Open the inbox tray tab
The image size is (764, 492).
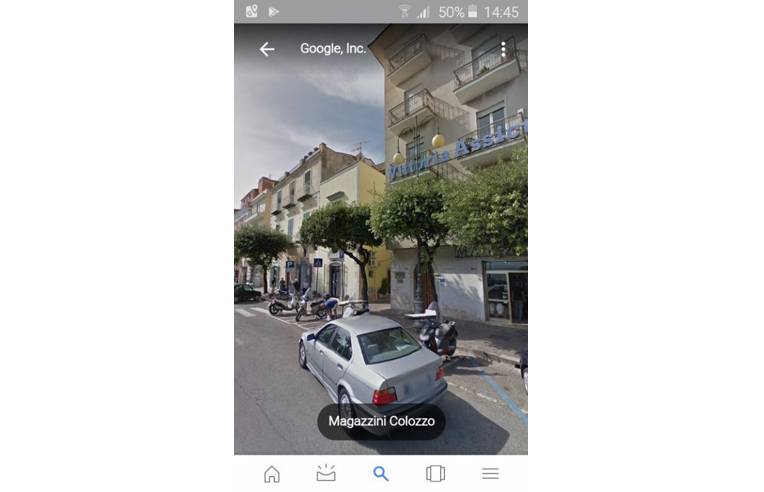(326, 474)
